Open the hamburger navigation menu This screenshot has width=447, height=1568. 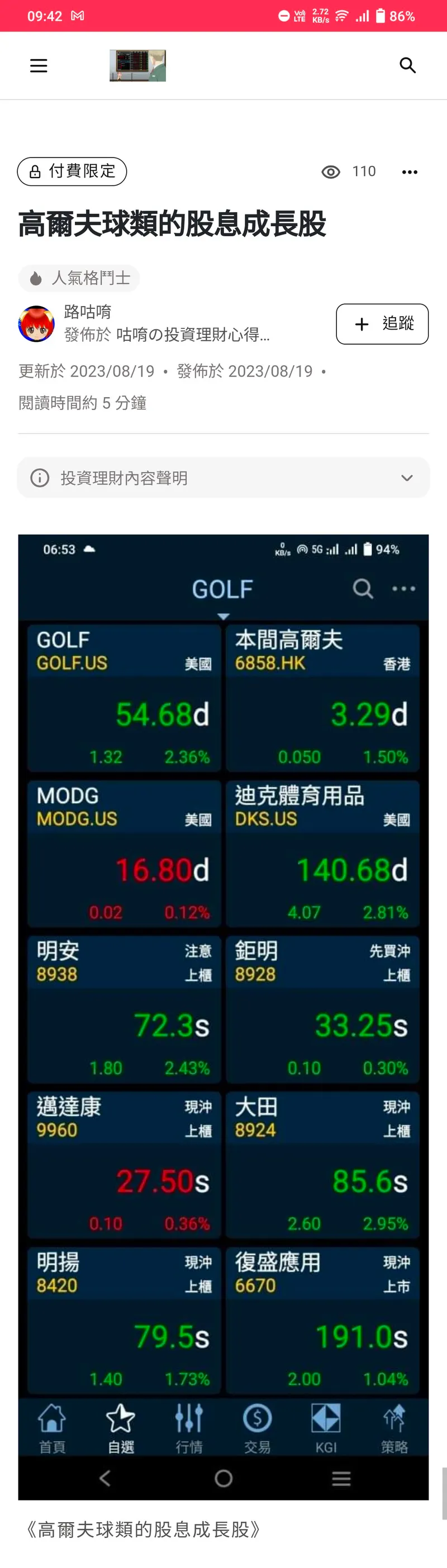point(39,66)
